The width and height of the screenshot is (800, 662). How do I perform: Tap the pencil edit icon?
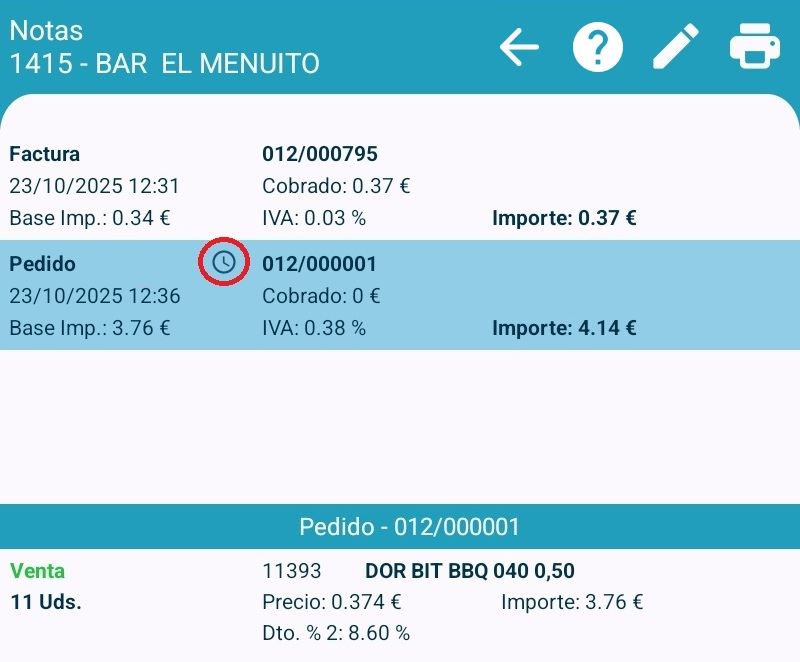675,47
